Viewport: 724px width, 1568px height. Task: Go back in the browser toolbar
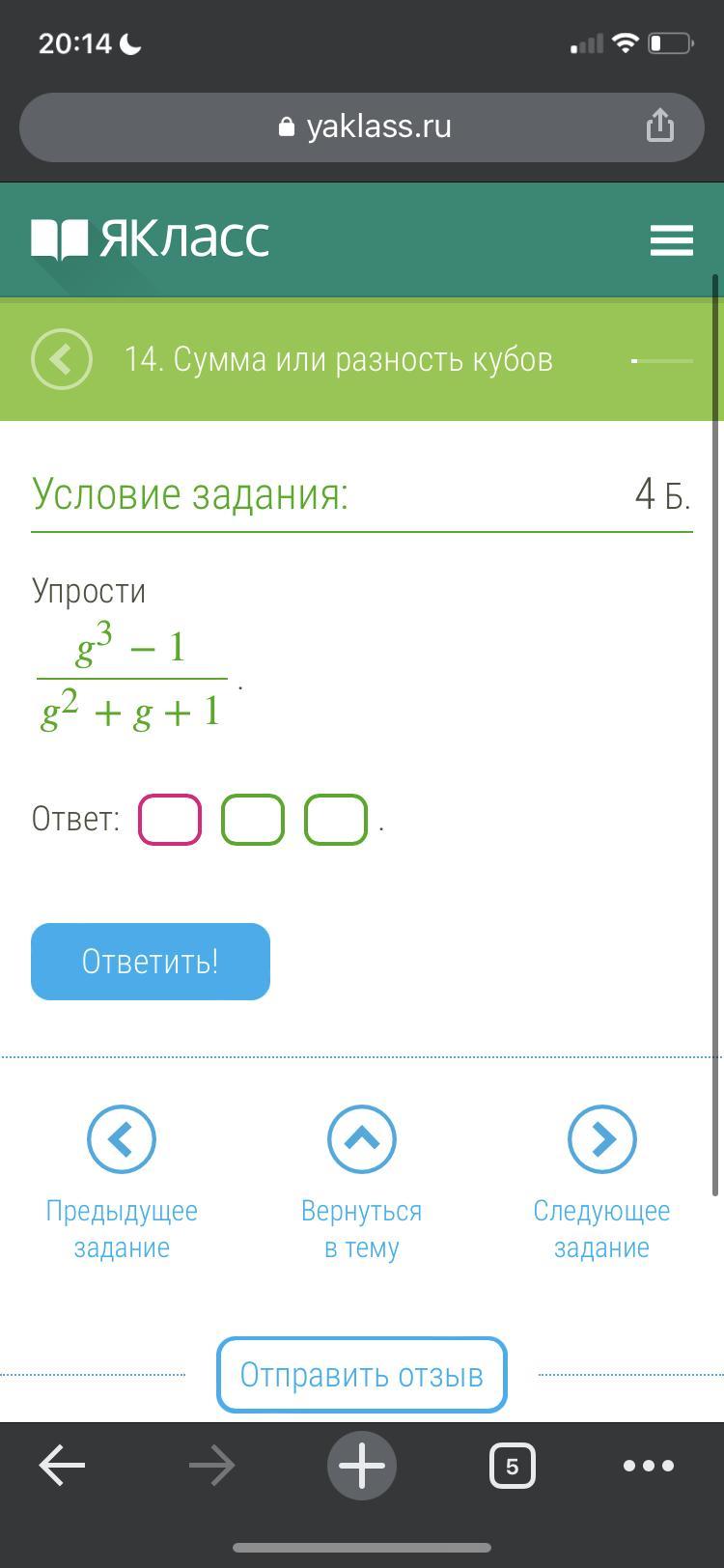coord(62,1466)
